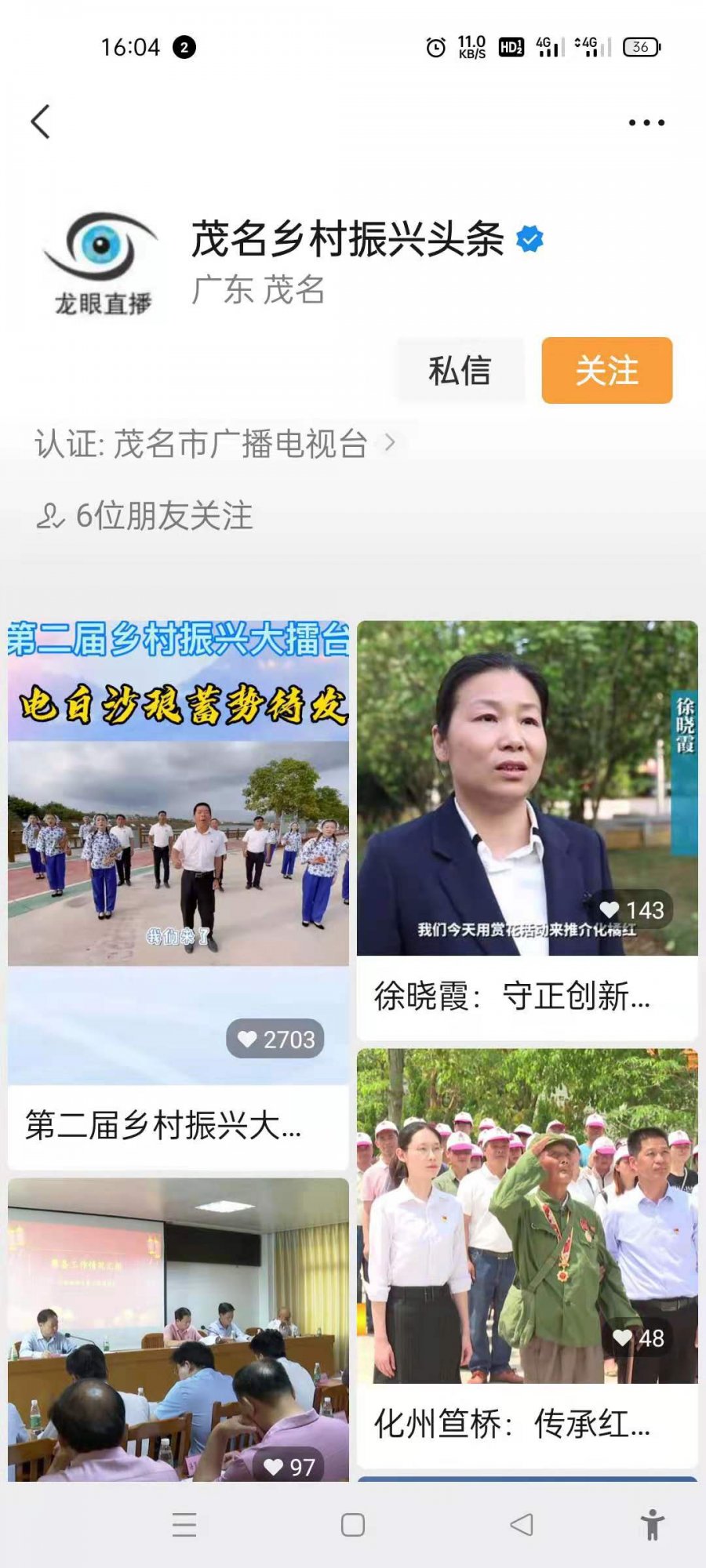This screenshot has width=706, height=1568.
Task: Enlarge the 龙眼直播 profile avatar
Action: coord(102,264)
